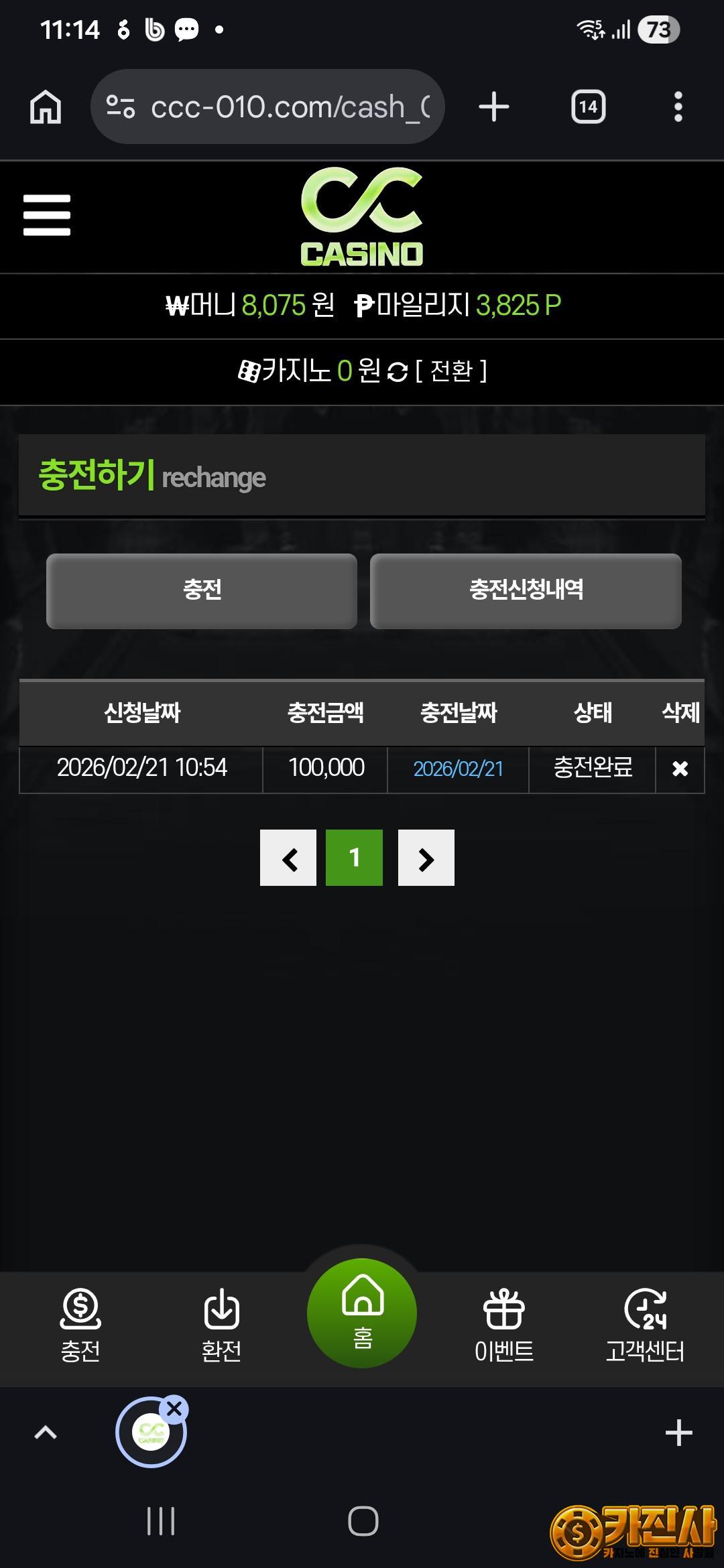
Task: Open the hamburger side menu
Action: [x=46, y=215]
